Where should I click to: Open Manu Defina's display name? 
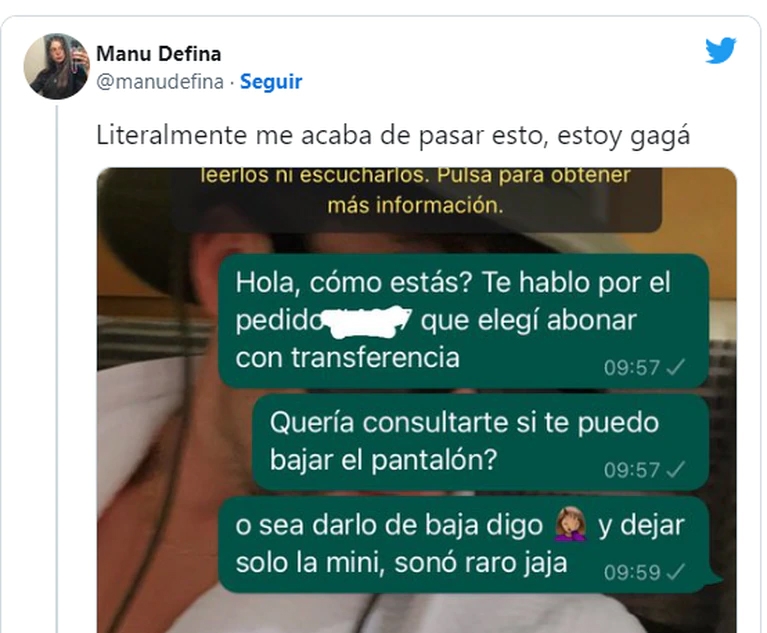[158, 54]
